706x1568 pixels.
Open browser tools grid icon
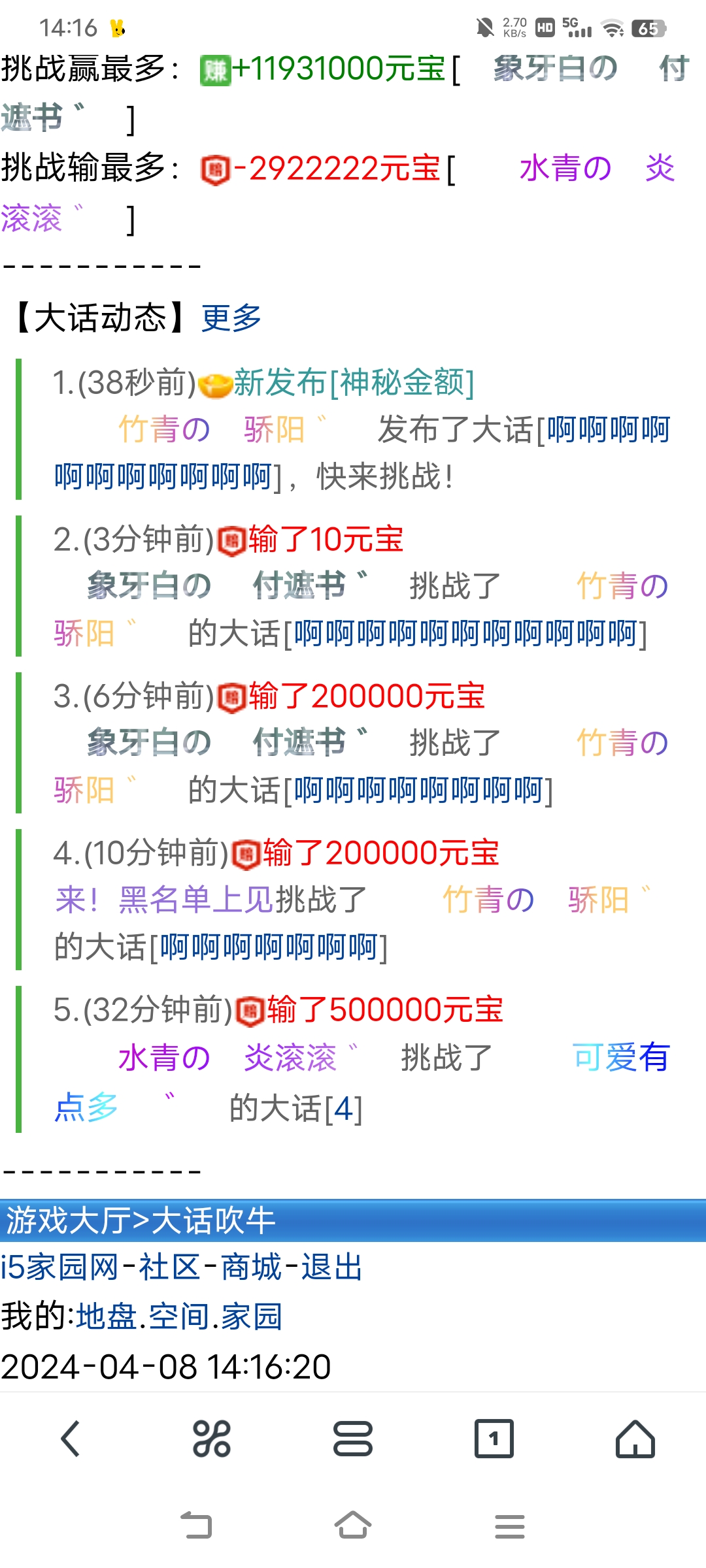[212, 1439]
